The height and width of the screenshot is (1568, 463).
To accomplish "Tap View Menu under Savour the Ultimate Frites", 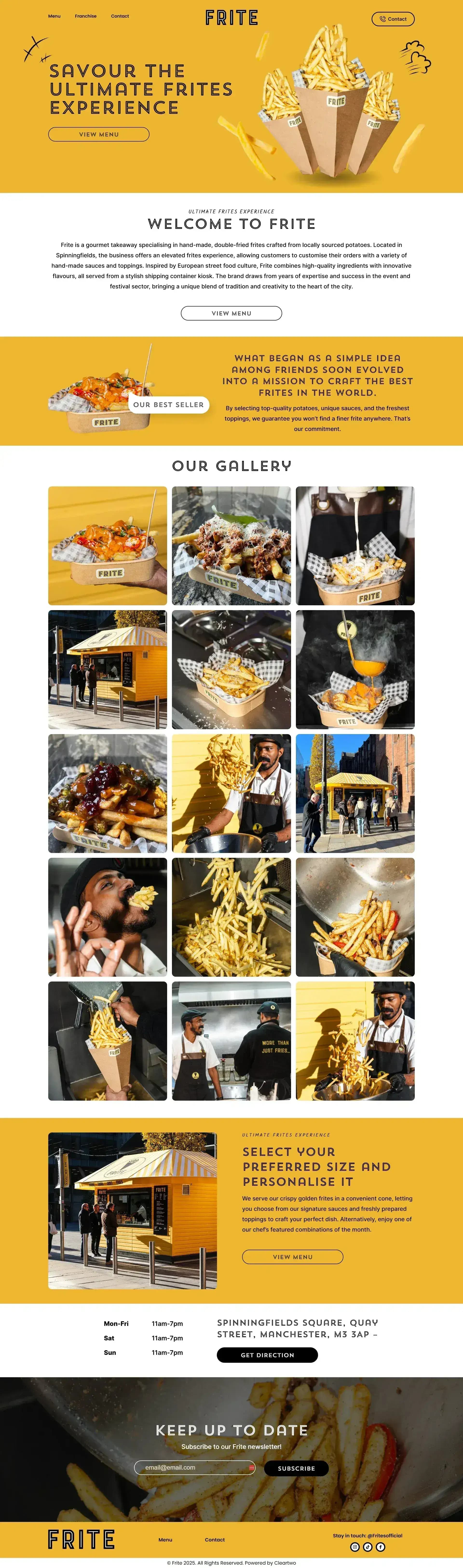I will tap(99, 135).
